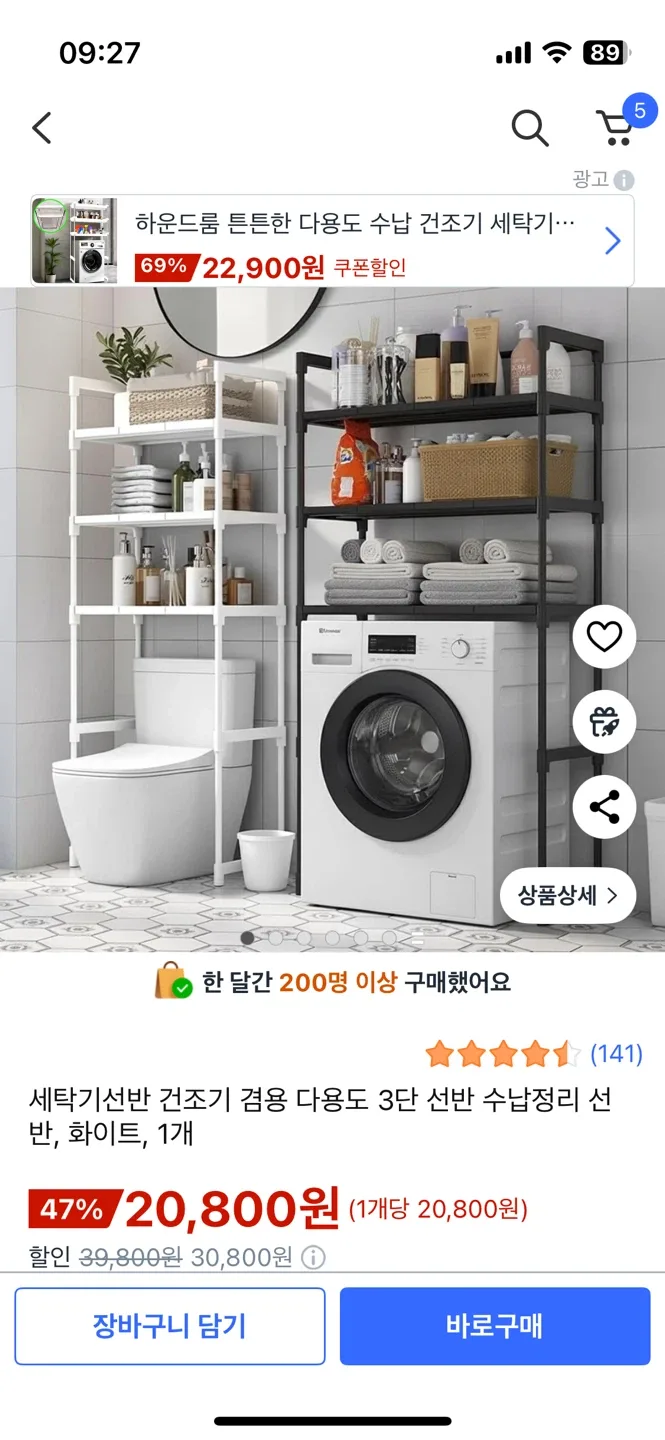Open the shopping cart
Screen dimensions: 665x1440
[615, 128]
